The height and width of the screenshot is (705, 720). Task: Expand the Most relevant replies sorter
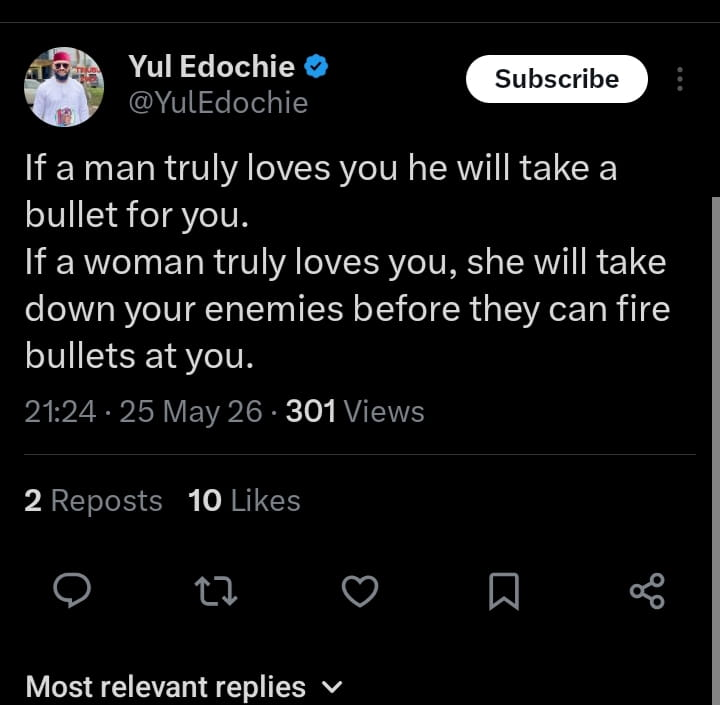tap(184, 687)
